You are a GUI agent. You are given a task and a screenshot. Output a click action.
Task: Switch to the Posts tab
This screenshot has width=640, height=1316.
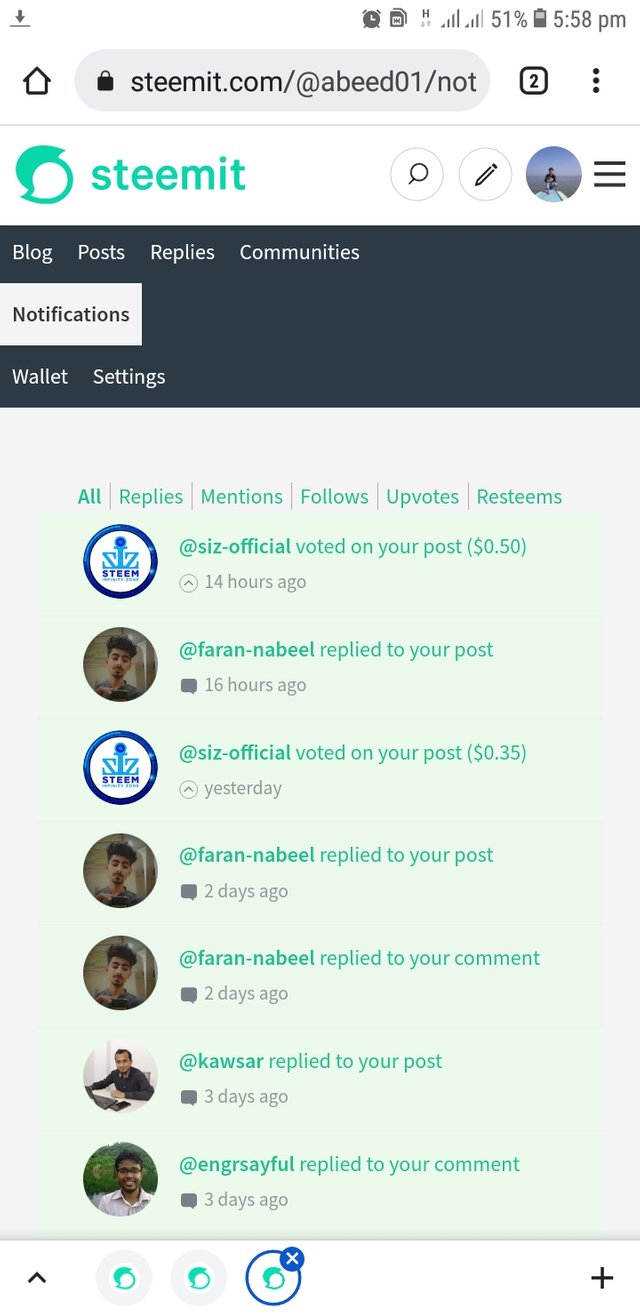(x=101, y=252)
